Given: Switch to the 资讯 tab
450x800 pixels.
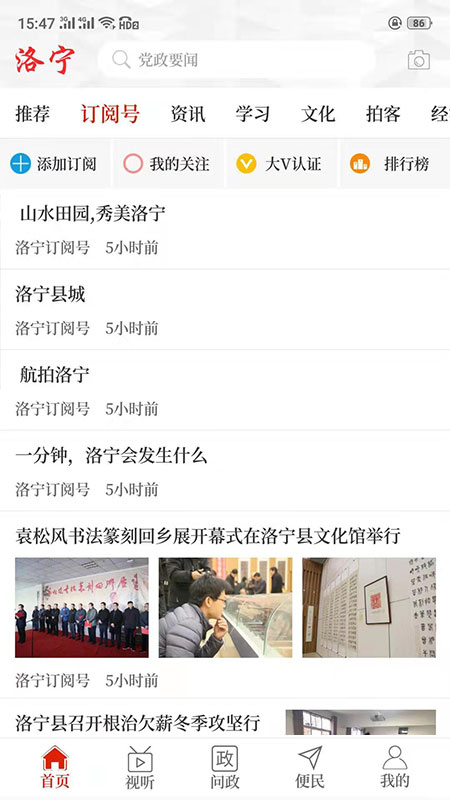Looking at the screenshot, I should point(188,114).
